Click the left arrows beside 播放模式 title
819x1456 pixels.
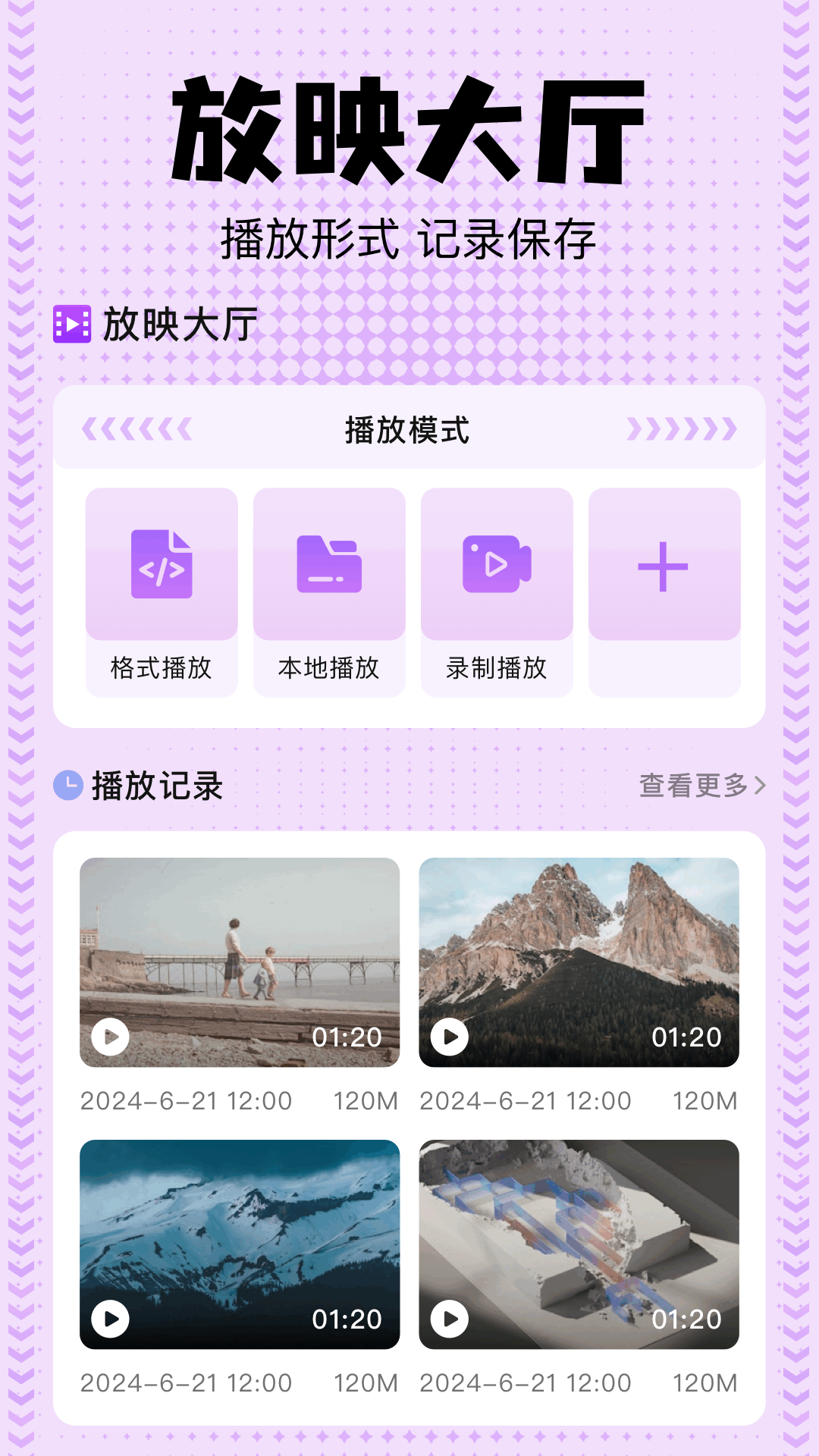point(139,429)
